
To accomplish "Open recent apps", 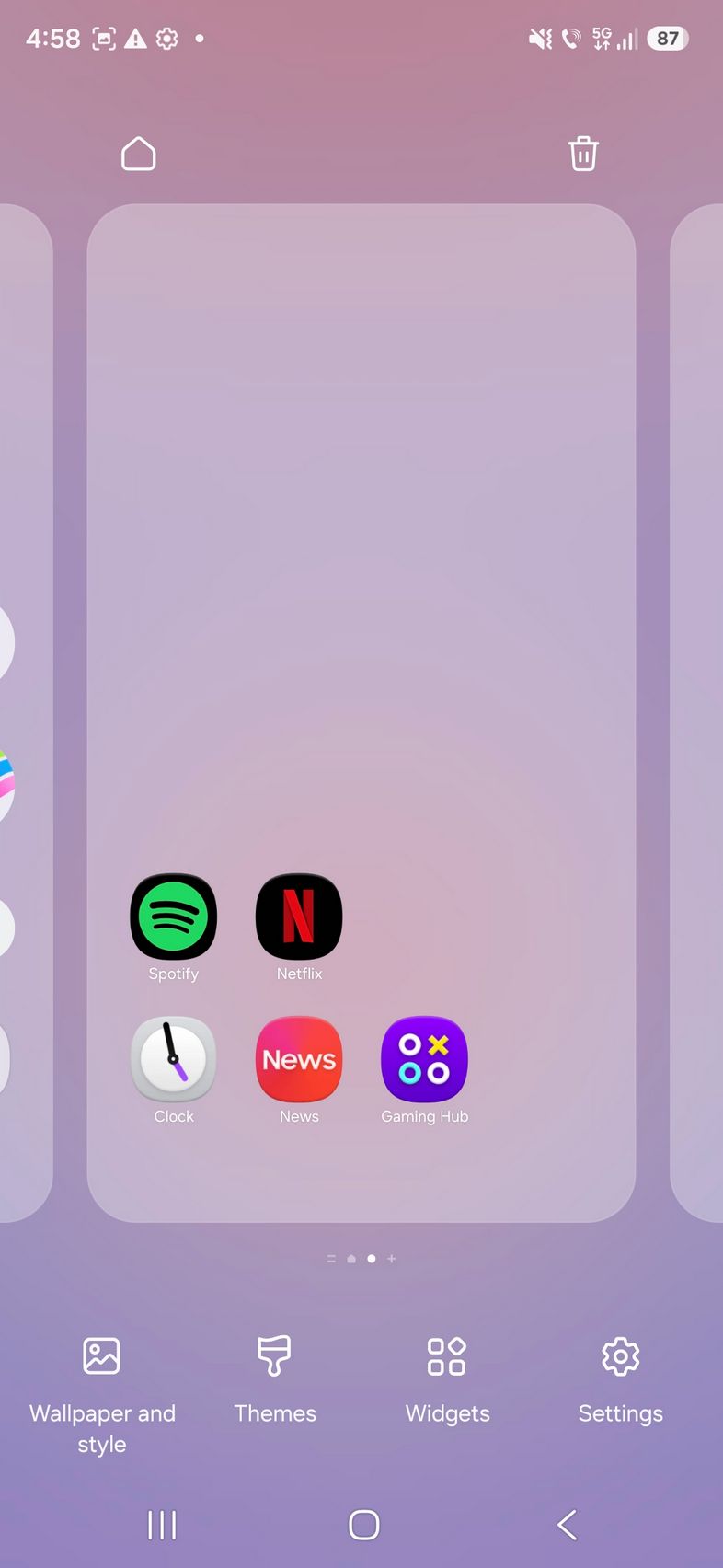I will 162,1525.
